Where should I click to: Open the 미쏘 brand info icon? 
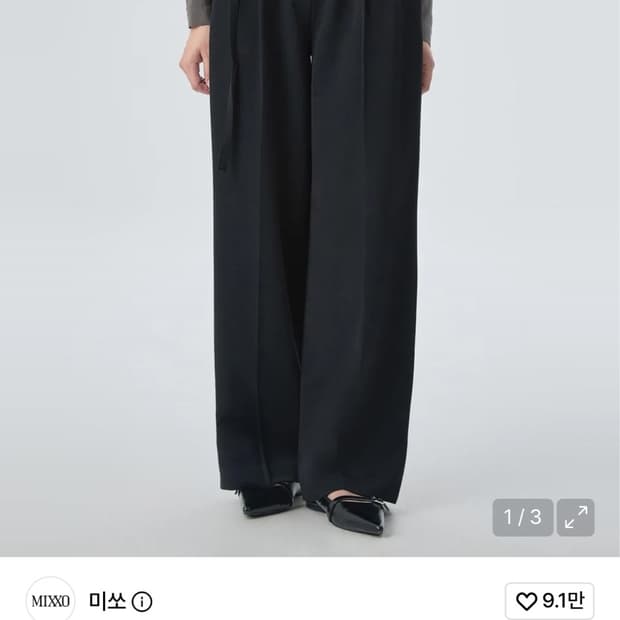[x=142, y=602]
